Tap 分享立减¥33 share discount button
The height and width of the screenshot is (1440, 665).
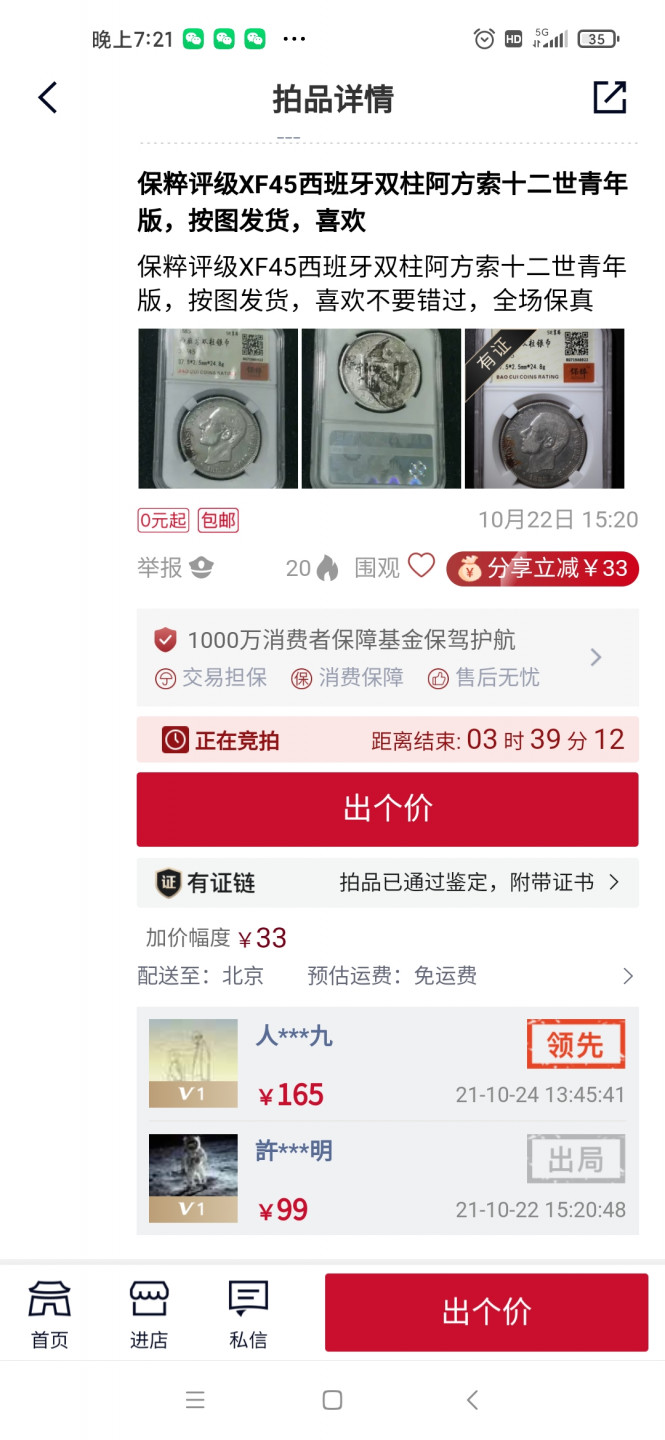[x=542, y=568]
